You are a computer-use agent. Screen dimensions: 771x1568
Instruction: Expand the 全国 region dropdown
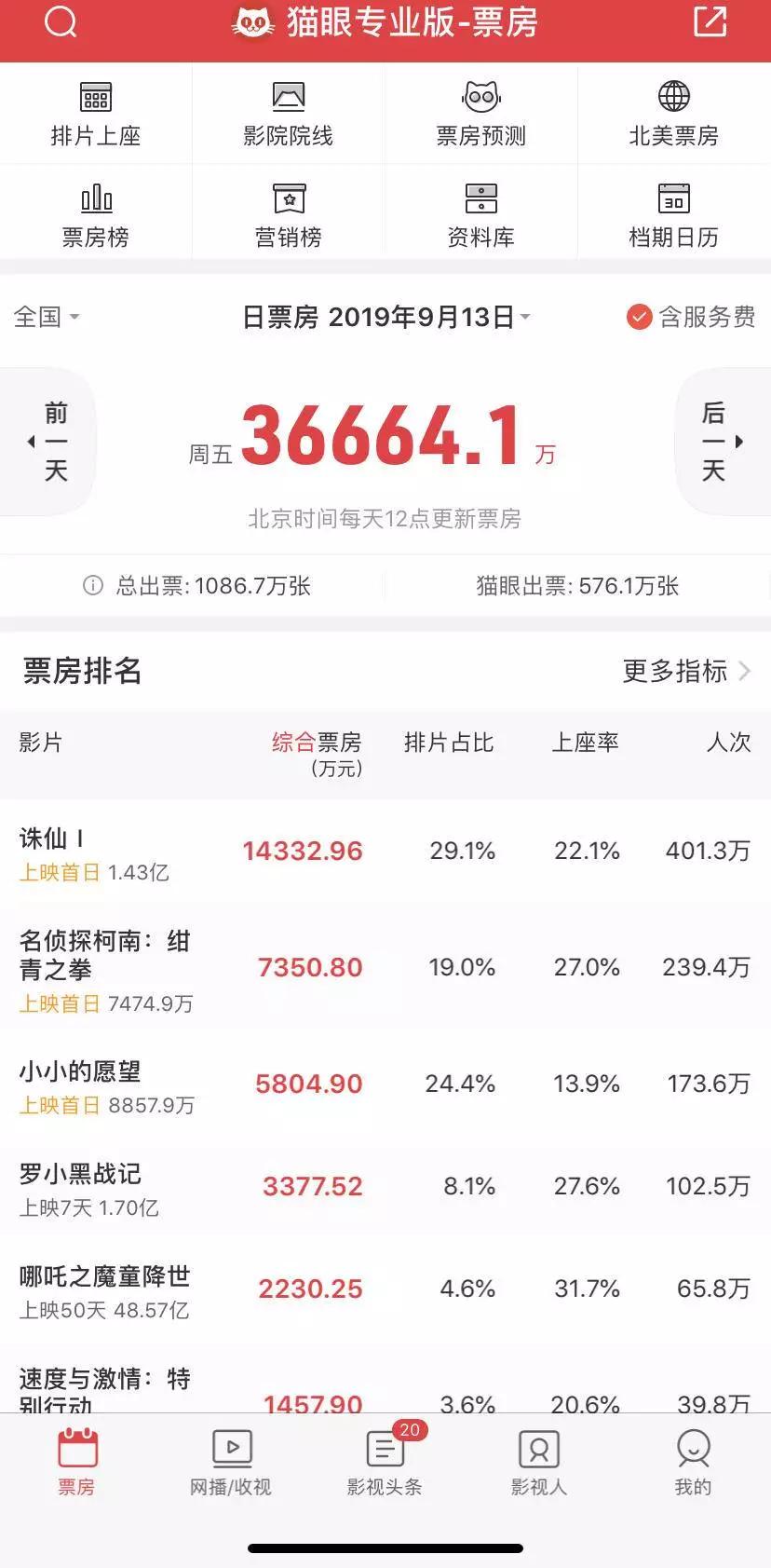tap(47, 317)
